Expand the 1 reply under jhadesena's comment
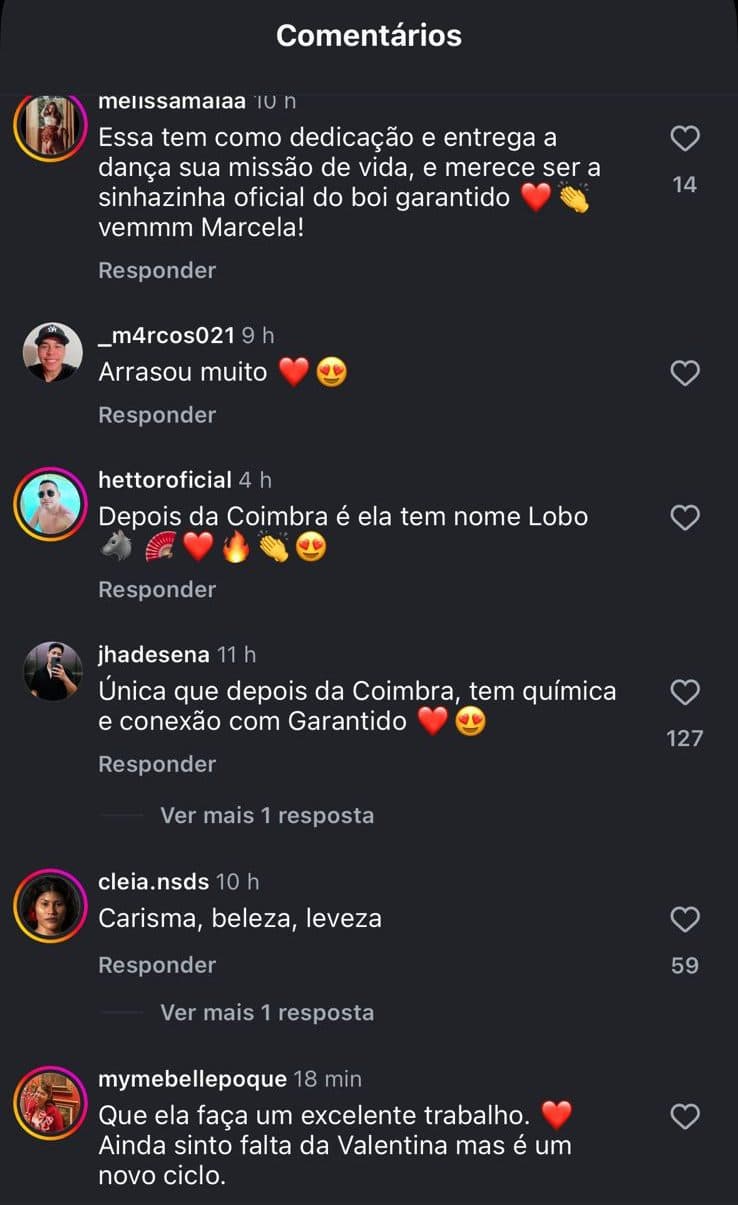 tap(266, 815)
